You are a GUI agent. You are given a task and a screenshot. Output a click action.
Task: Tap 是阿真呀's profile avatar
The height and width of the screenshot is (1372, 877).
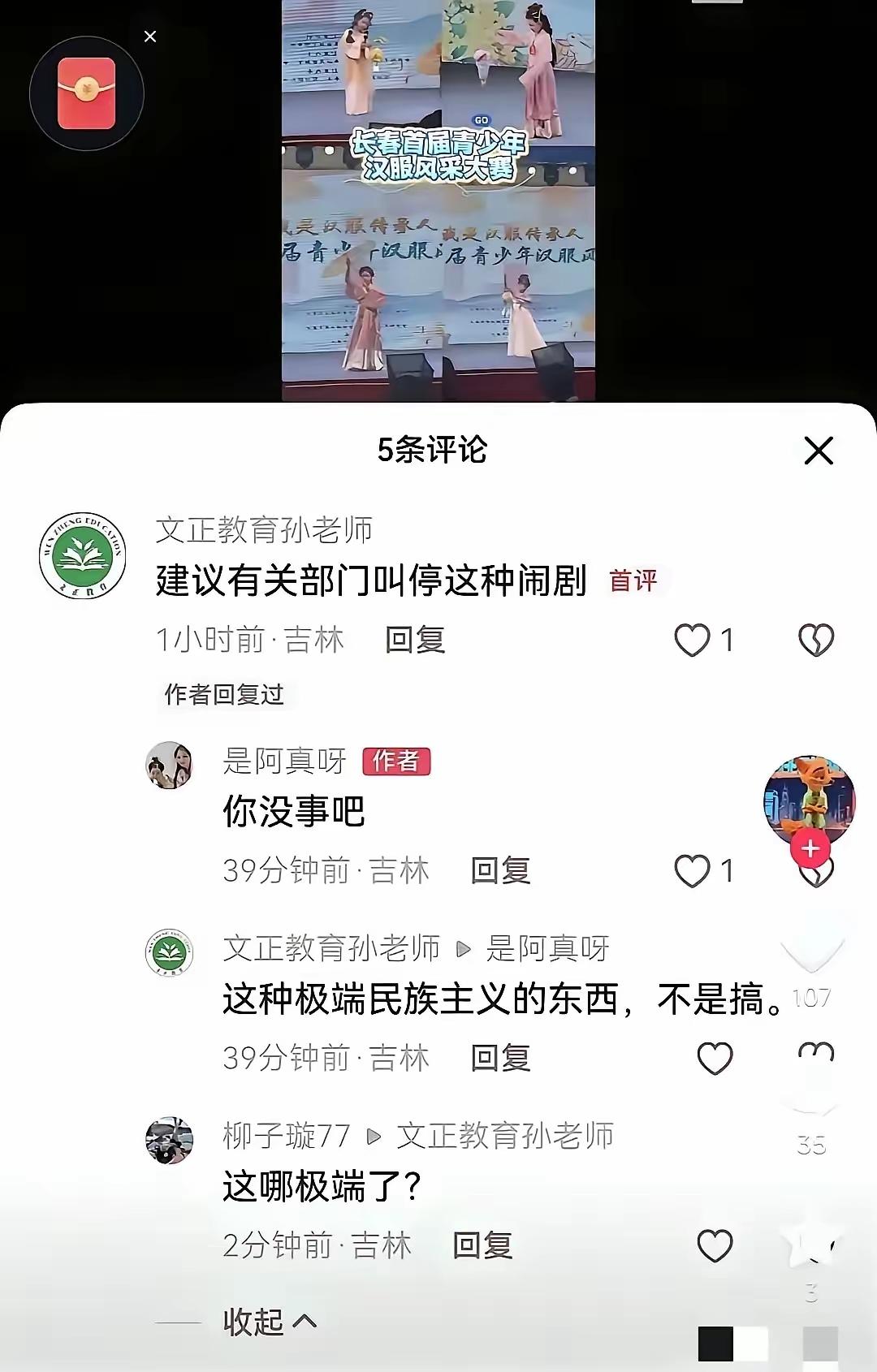[166, 765]
